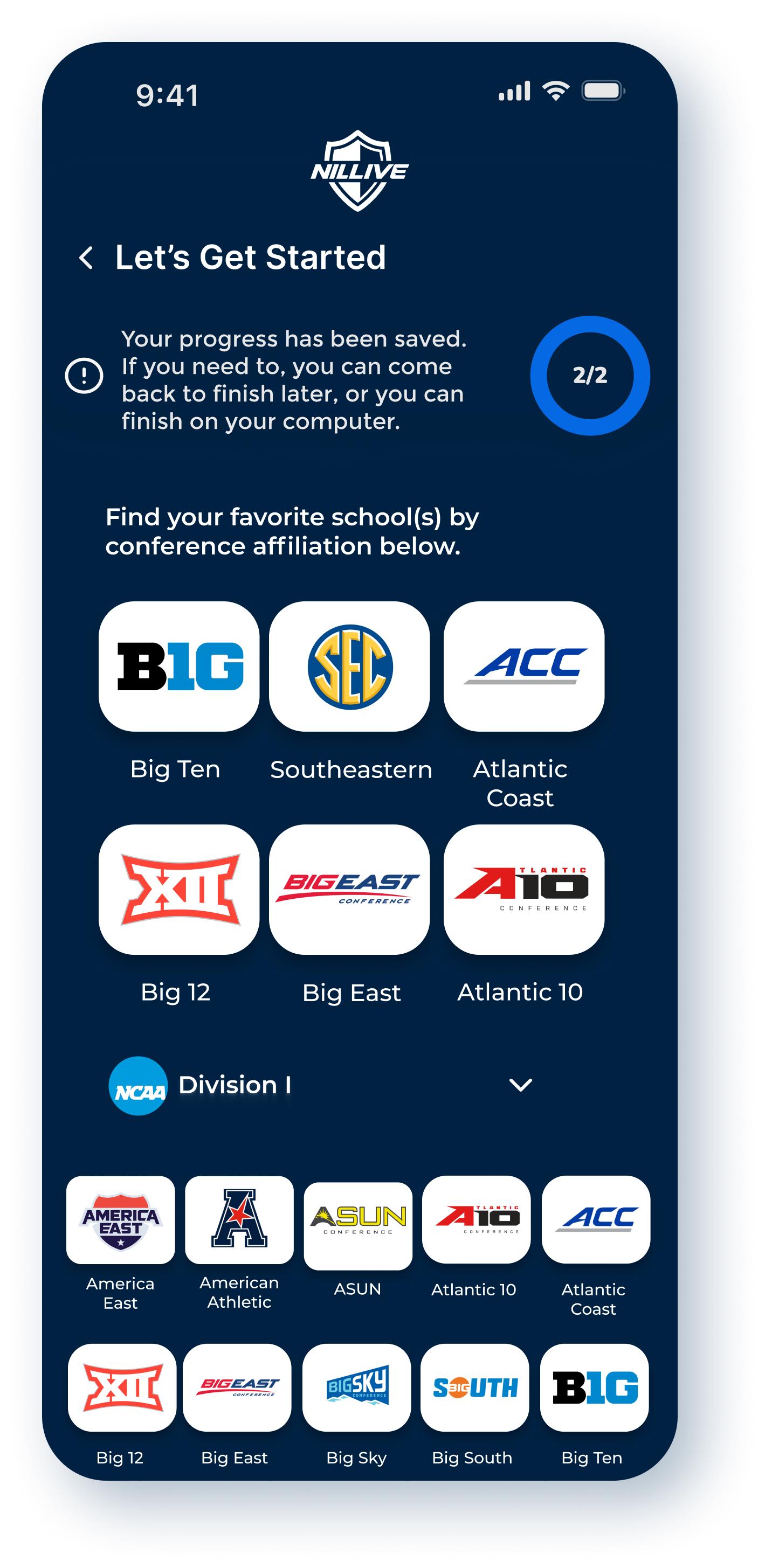Open the American Athletic conference
The width and height of the screenshot is (765, 1568).
pyautogui.click(x=239, y=1220)
